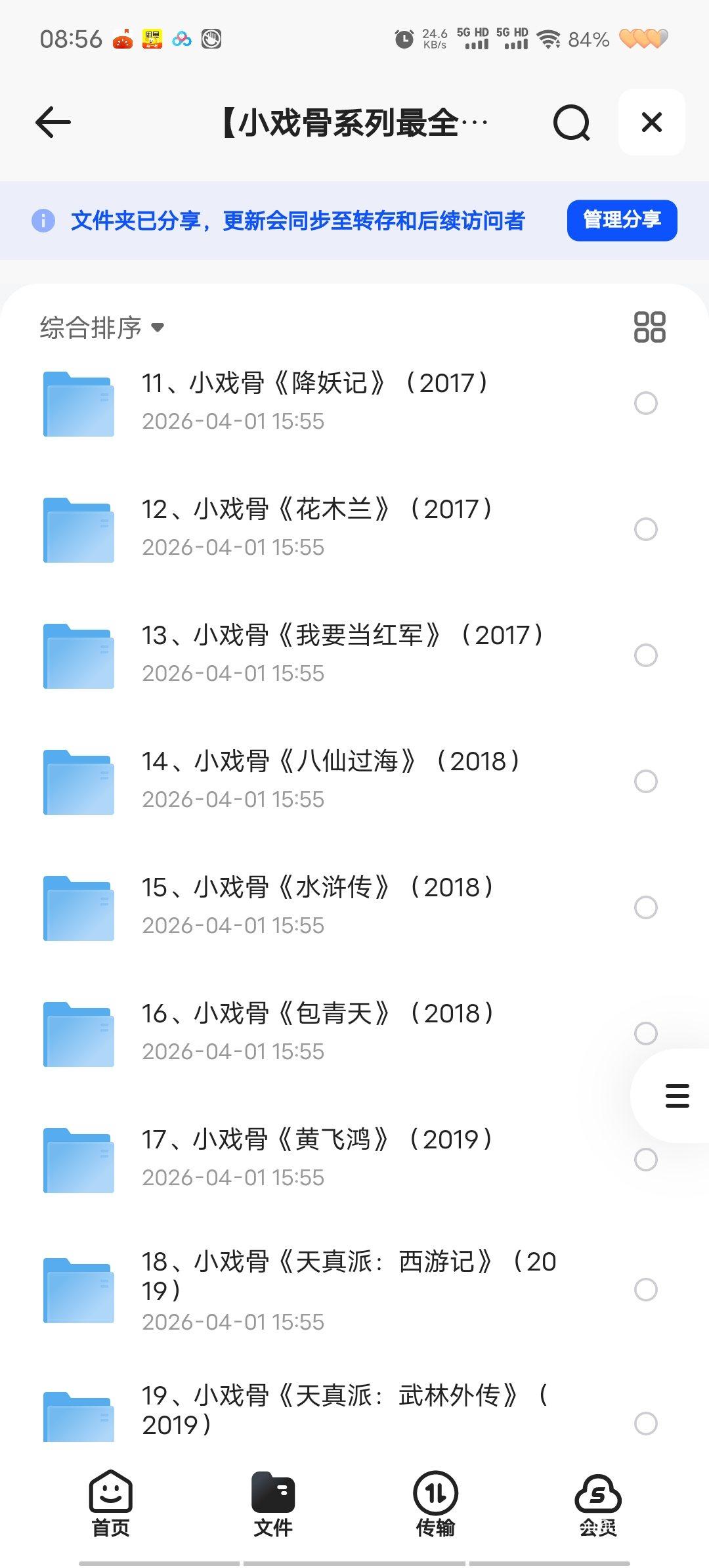The width and height of the screenshot is (709, 1568).
Task: Go back using the arrow icon
Action: point(53,123)
